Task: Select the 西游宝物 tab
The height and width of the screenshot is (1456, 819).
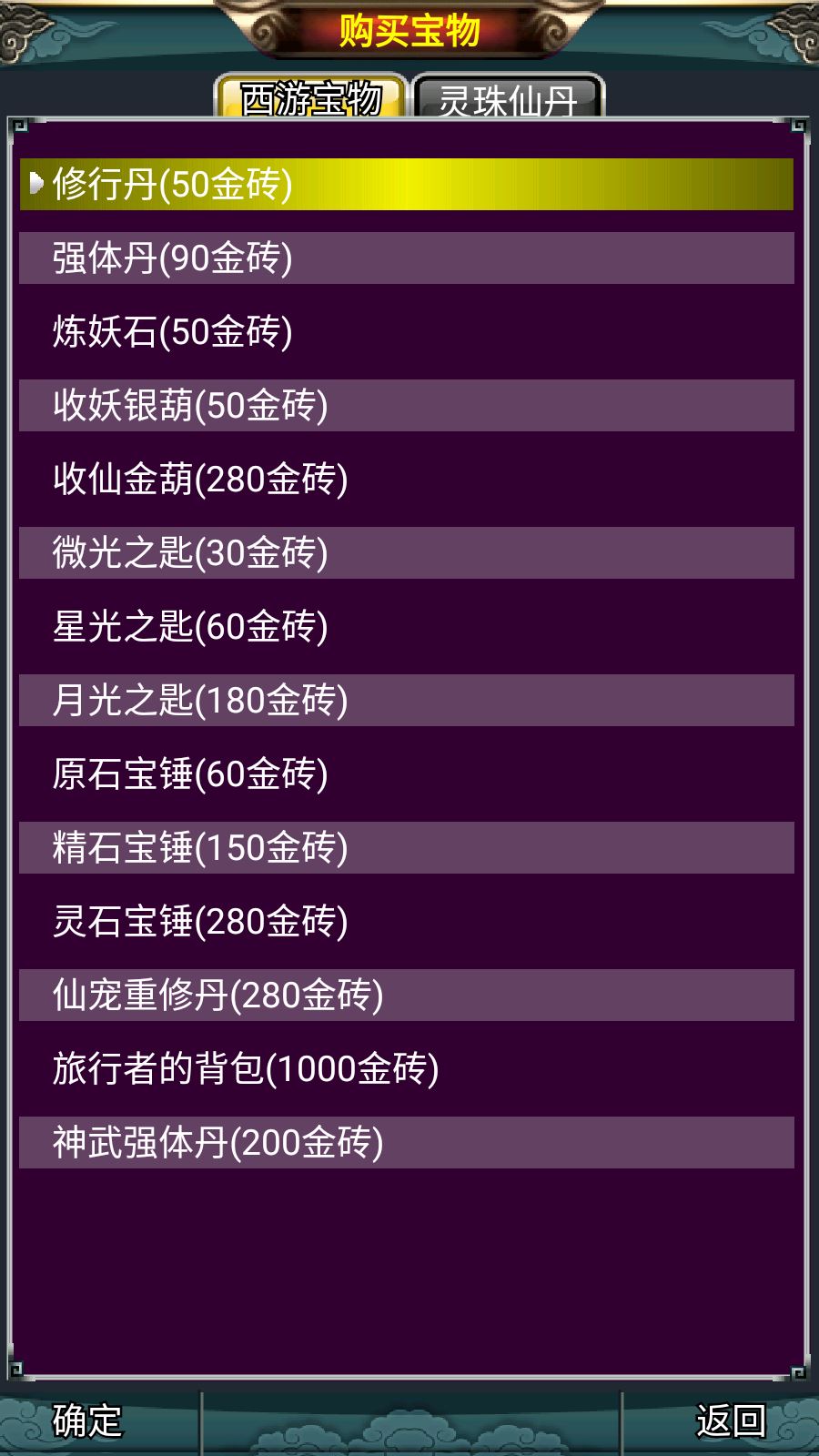Action: click(x=310, y=97)
